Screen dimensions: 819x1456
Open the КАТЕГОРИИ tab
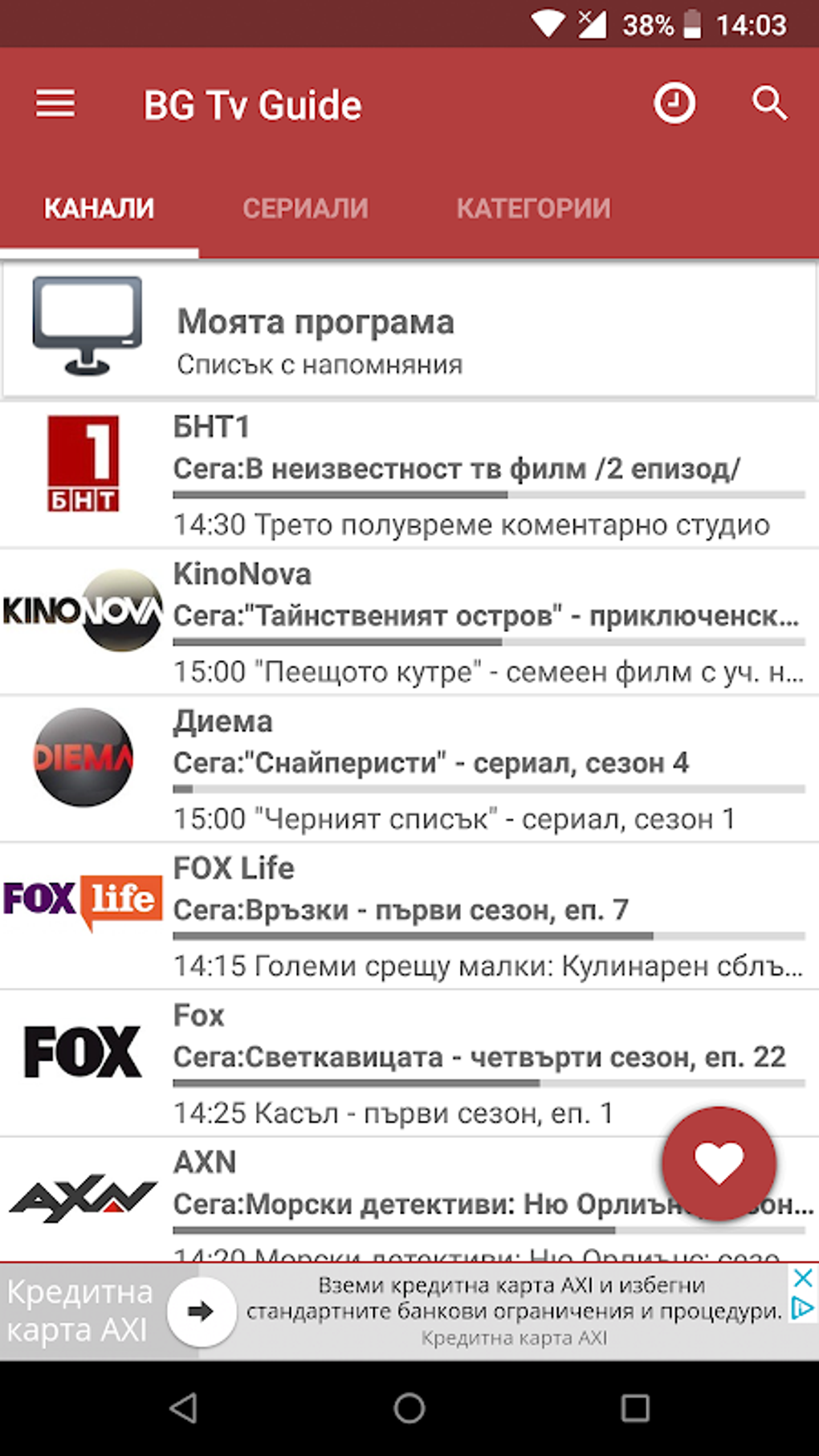click(x=533, y=207)
